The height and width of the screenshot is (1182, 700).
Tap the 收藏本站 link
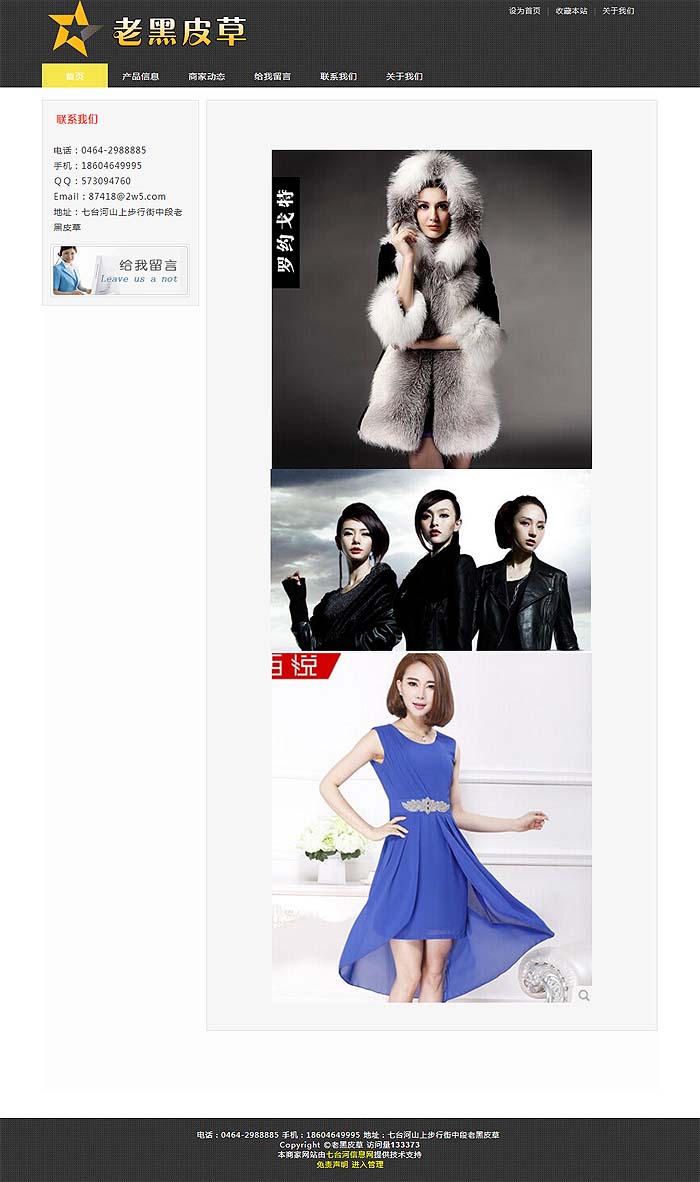pos(571,11)
